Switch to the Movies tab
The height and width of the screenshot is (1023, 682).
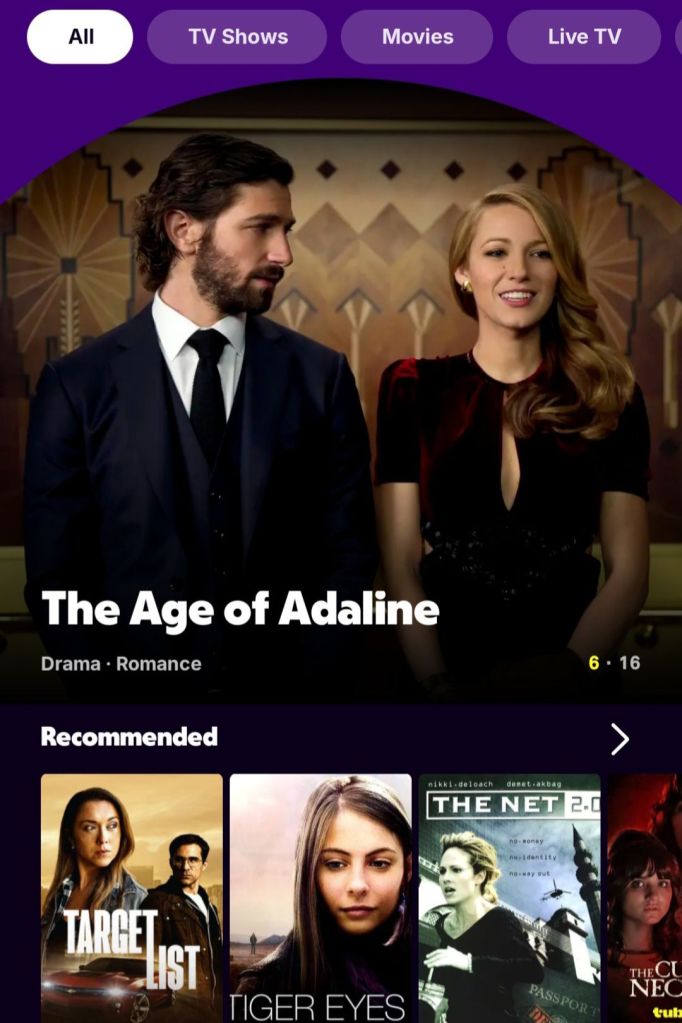[417, 37]
